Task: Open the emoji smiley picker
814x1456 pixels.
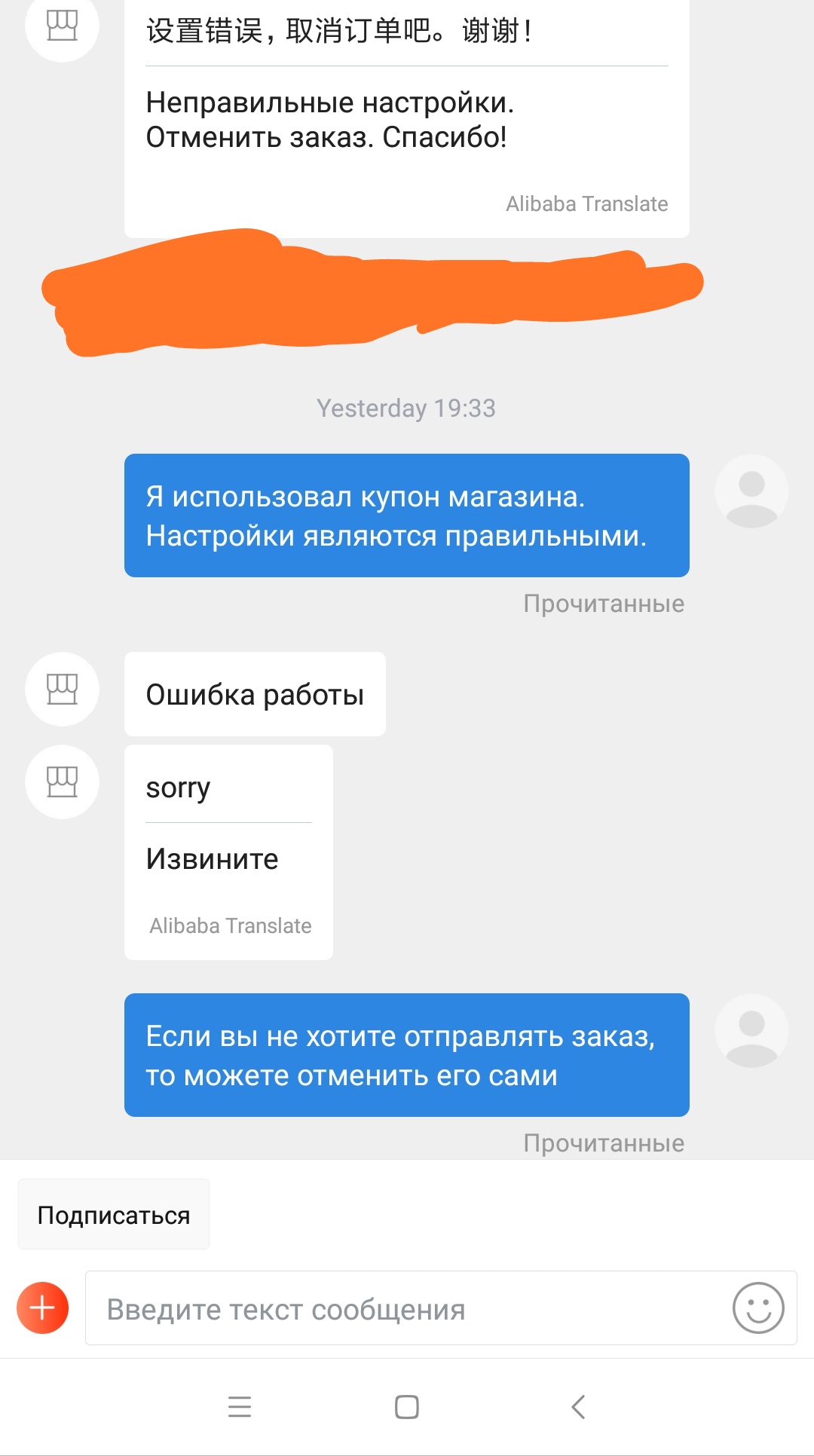Action: (x=758, y=1308)
